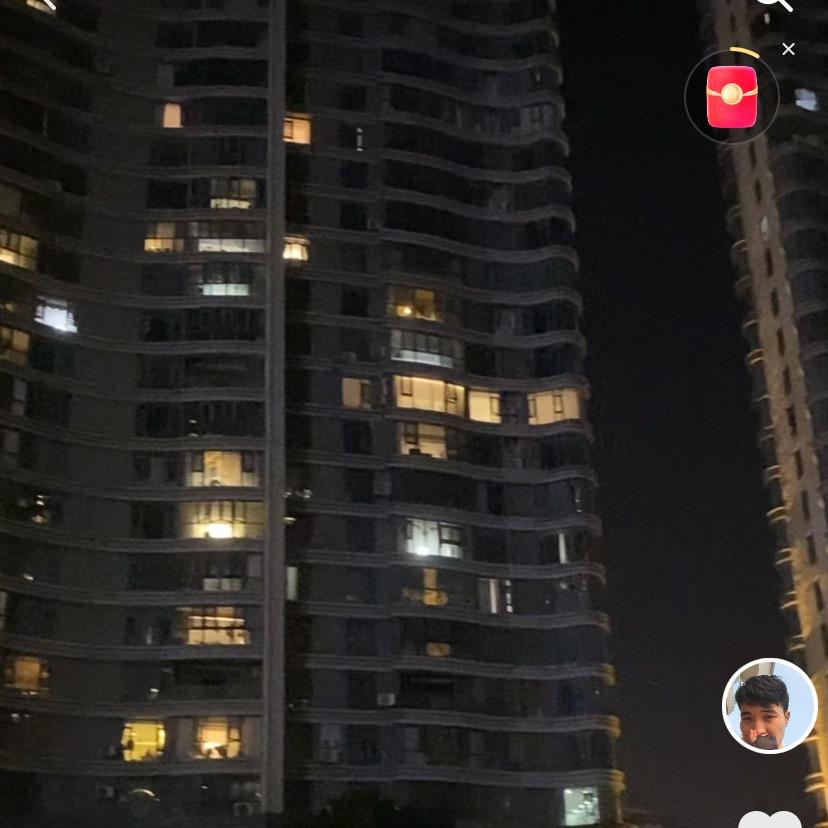Open the red envelope reward widget
828x828 pixels.
pos(732,97)
